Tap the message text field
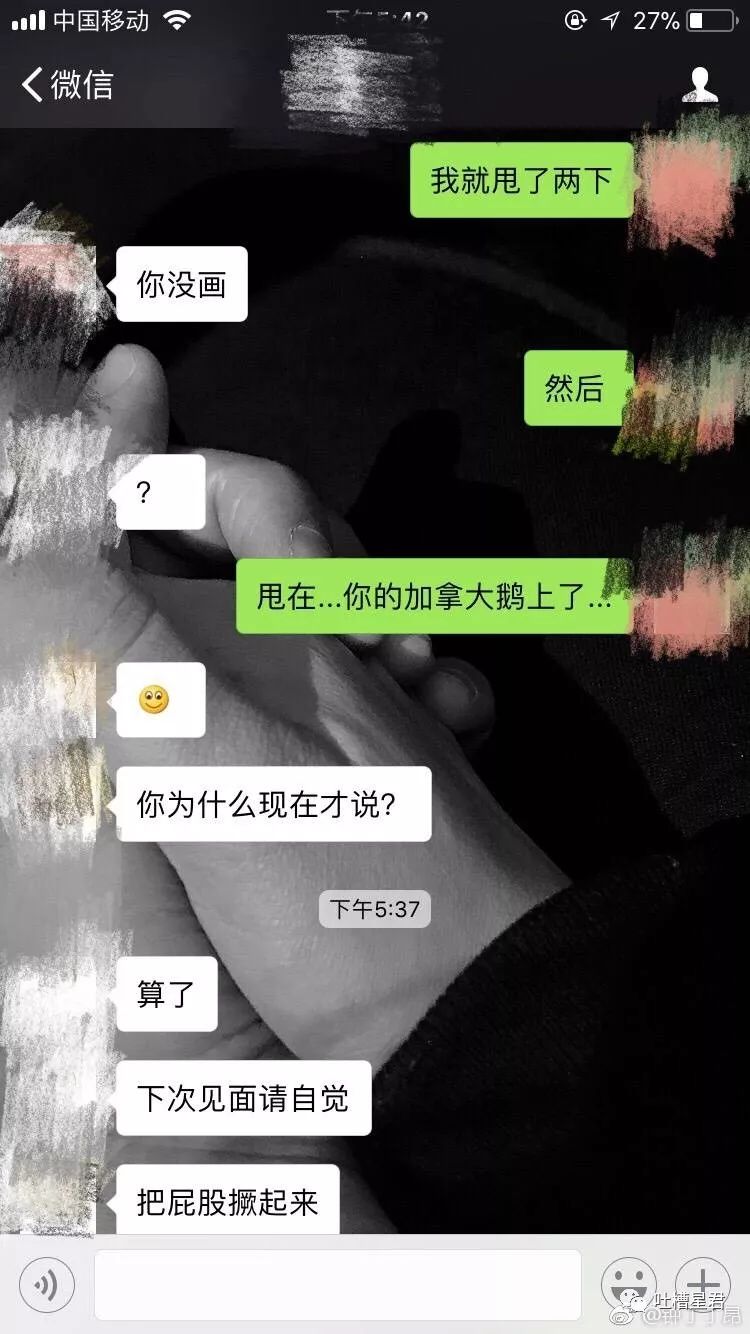 (337, 1284)
